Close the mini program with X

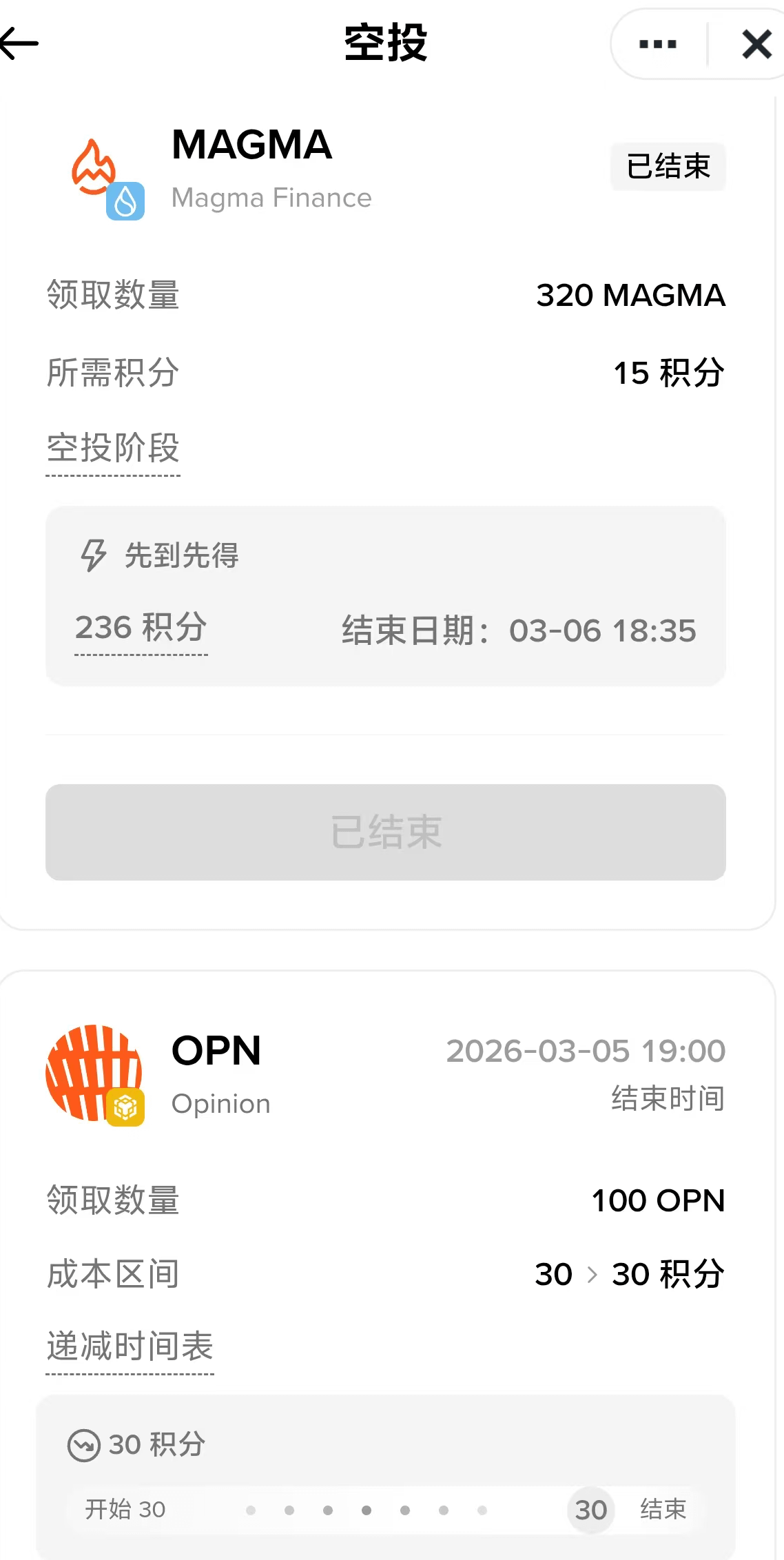click(x=756, y=45)
